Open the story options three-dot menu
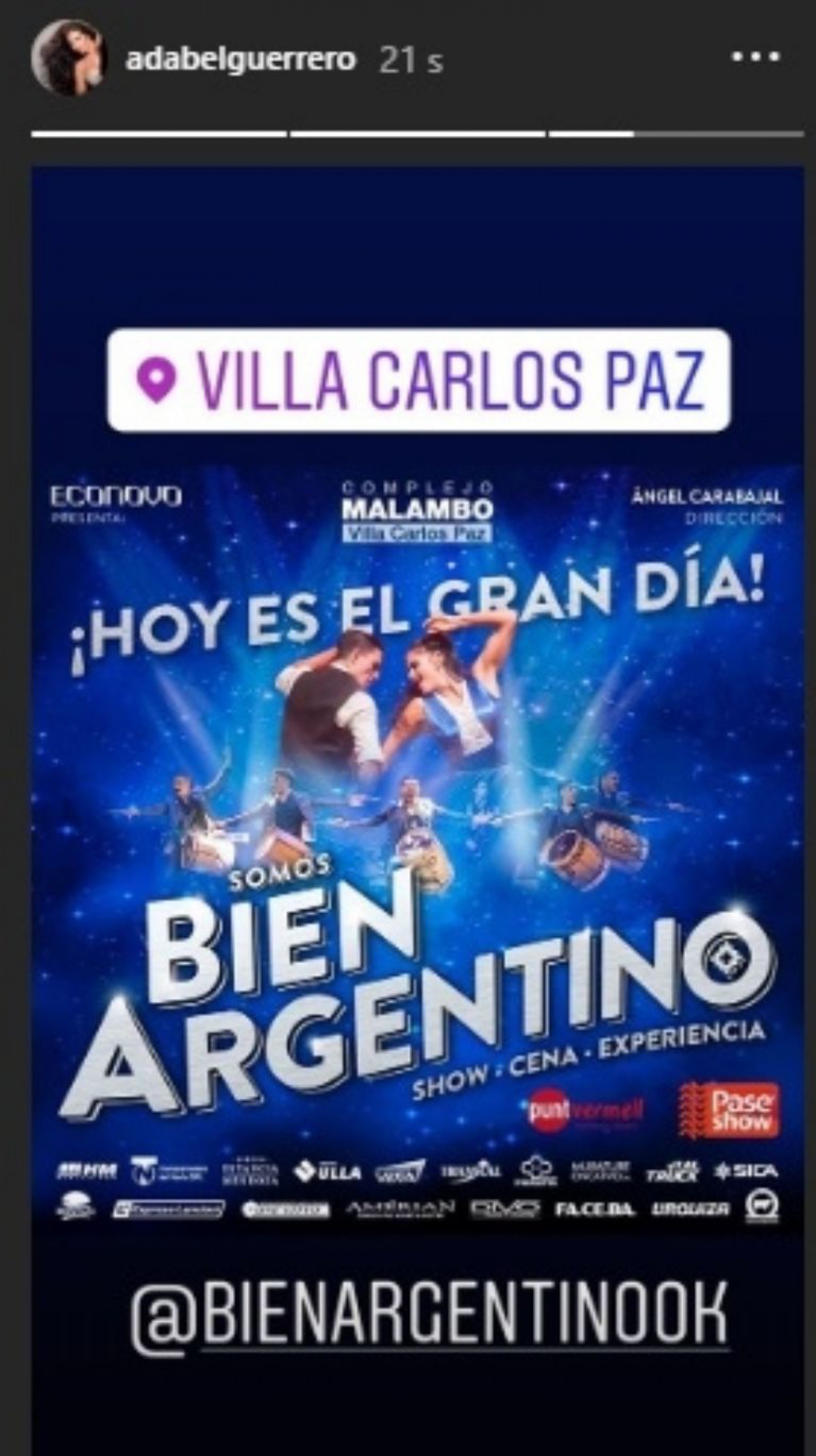The height and width of the screenshot is (1456, 816). (x=755, y=56)
